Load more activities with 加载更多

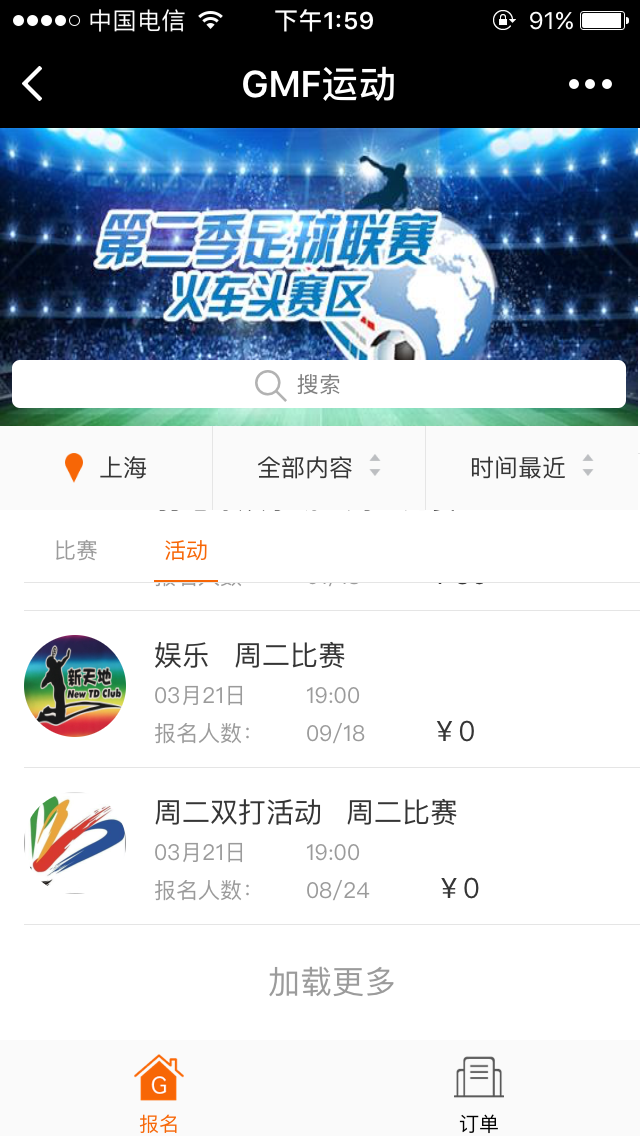[331, 982]
